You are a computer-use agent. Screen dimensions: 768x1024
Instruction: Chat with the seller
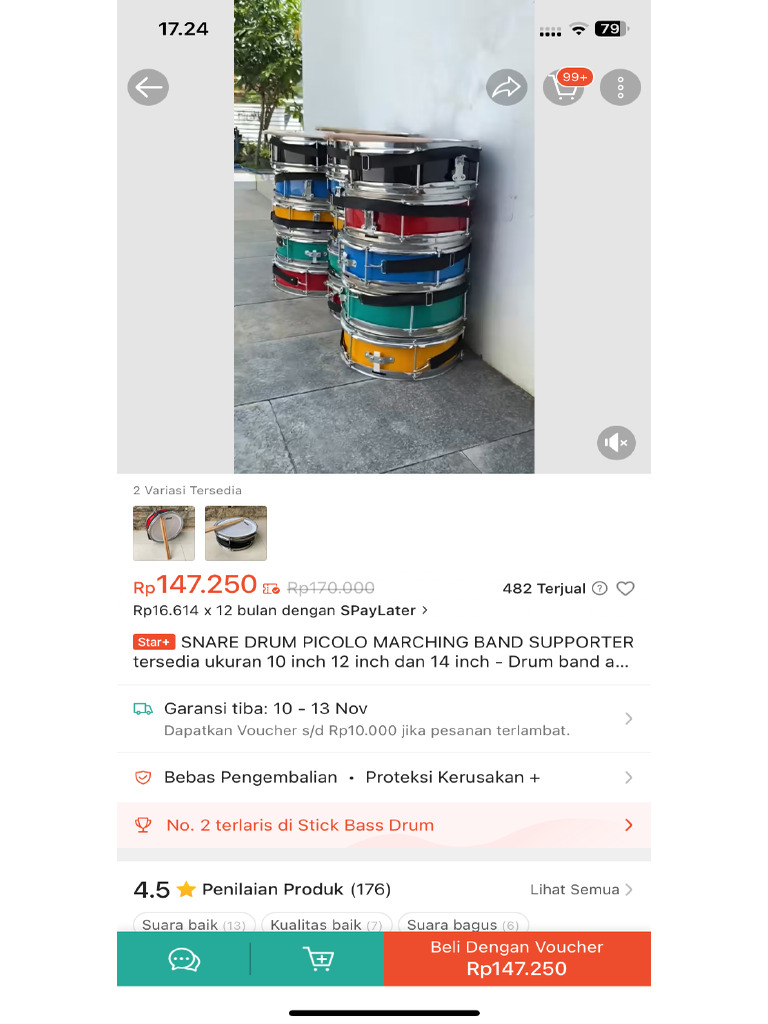[x=184, y=959]
